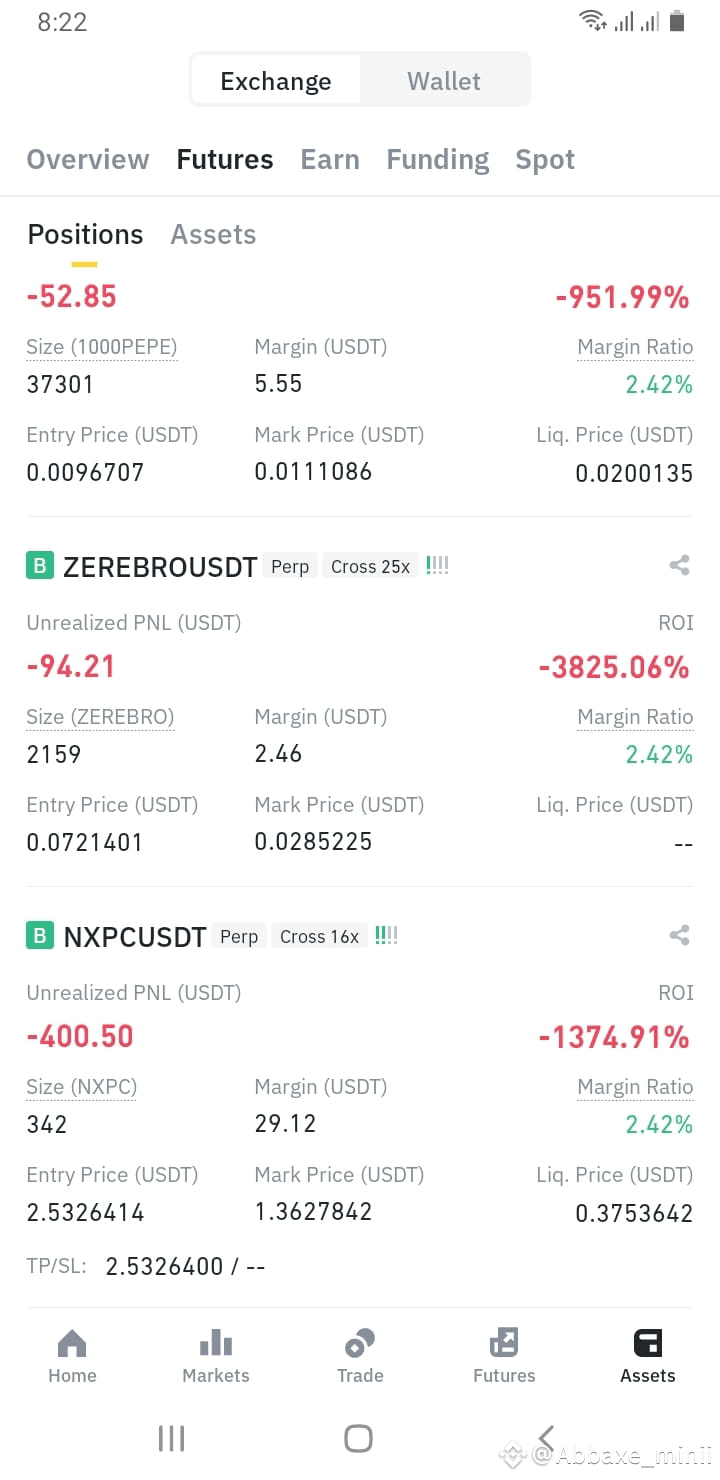Go to the Spot tab
Viewport: 720px width, 1480px height.
[x=545, y=160]
